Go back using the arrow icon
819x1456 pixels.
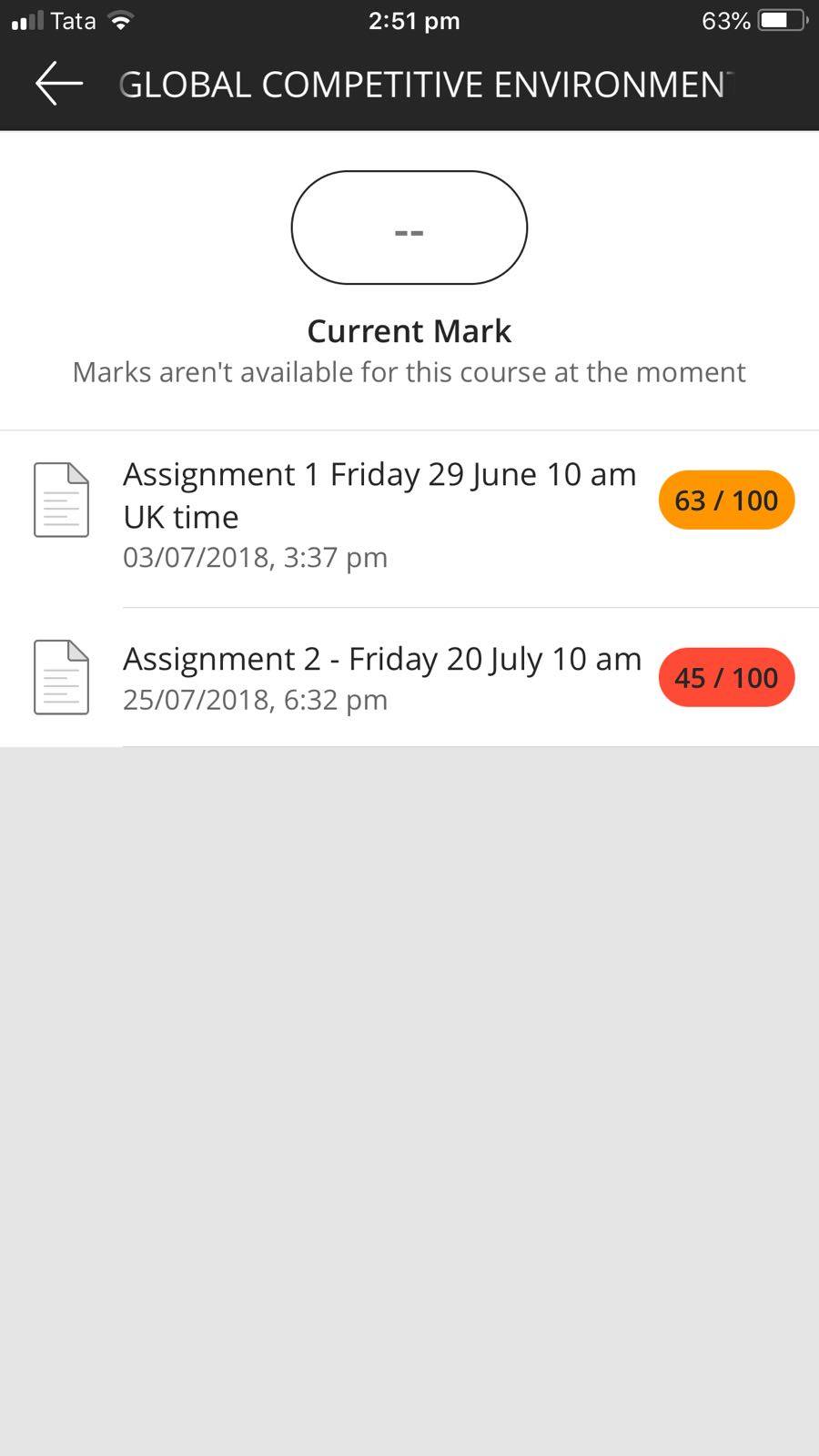[x=59, y=84]
